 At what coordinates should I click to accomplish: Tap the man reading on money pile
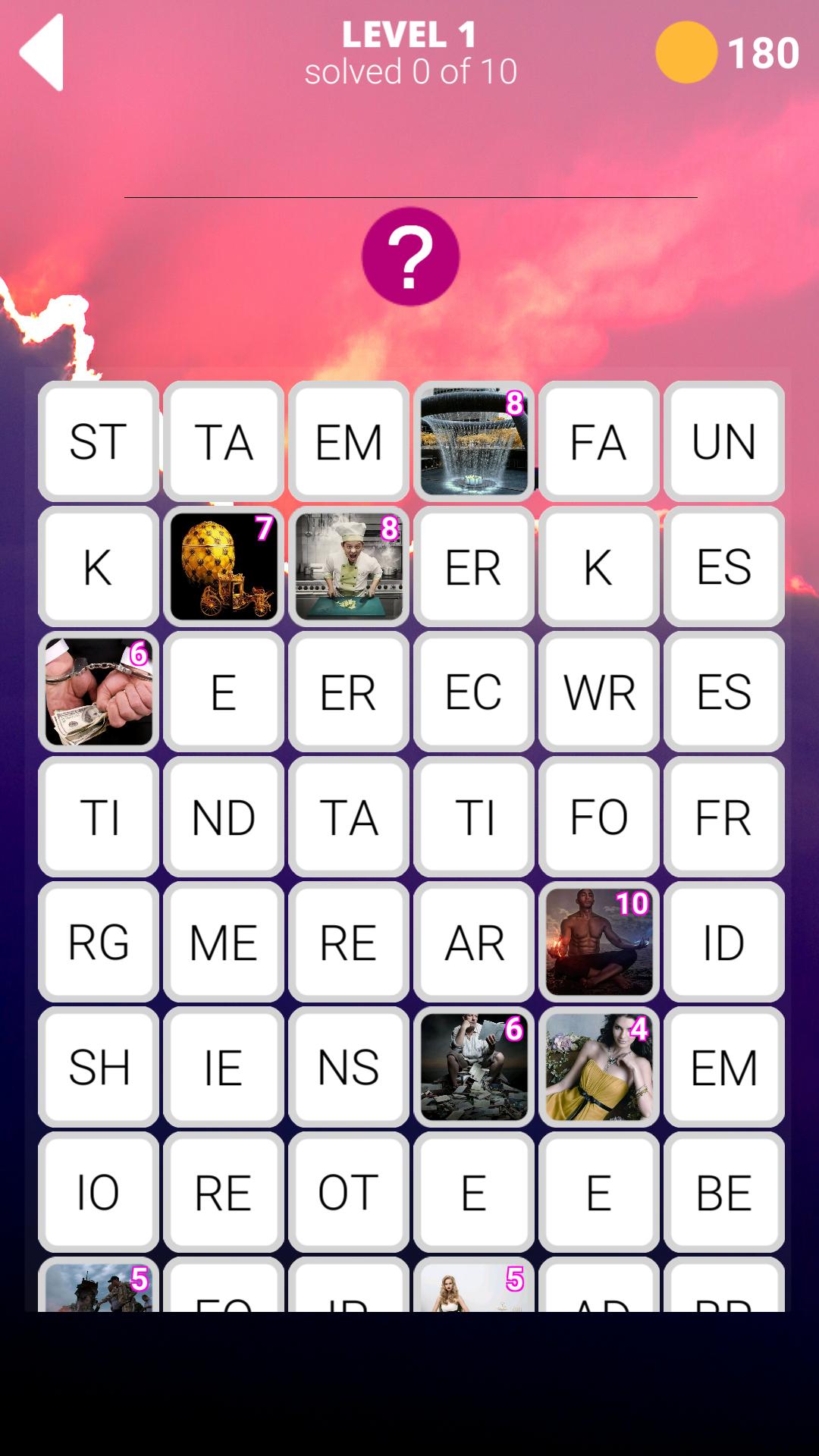(472, 1067)
